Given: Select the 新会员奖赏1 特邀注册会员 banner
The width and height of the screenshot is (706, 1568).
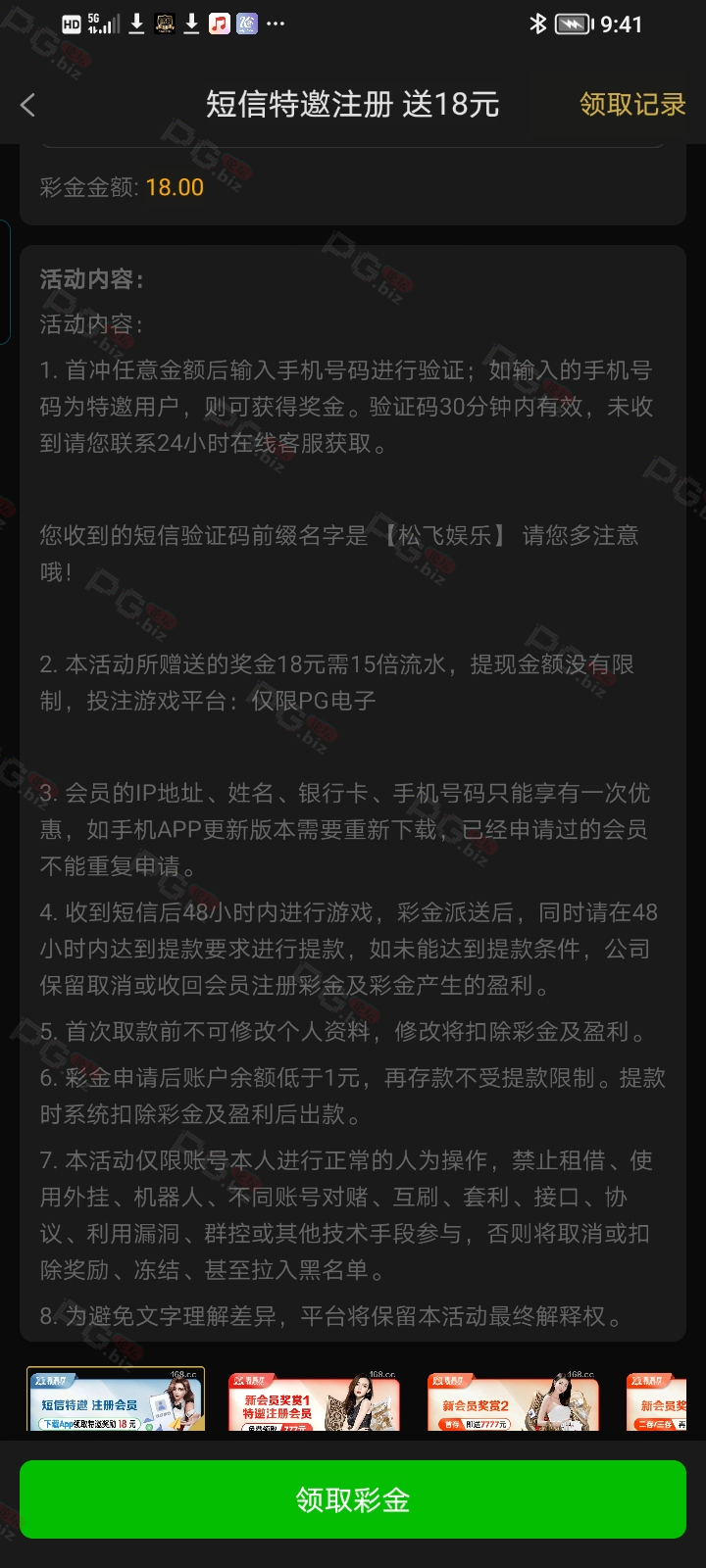Looking at the screenshot, I should (x=314, y=1401).
